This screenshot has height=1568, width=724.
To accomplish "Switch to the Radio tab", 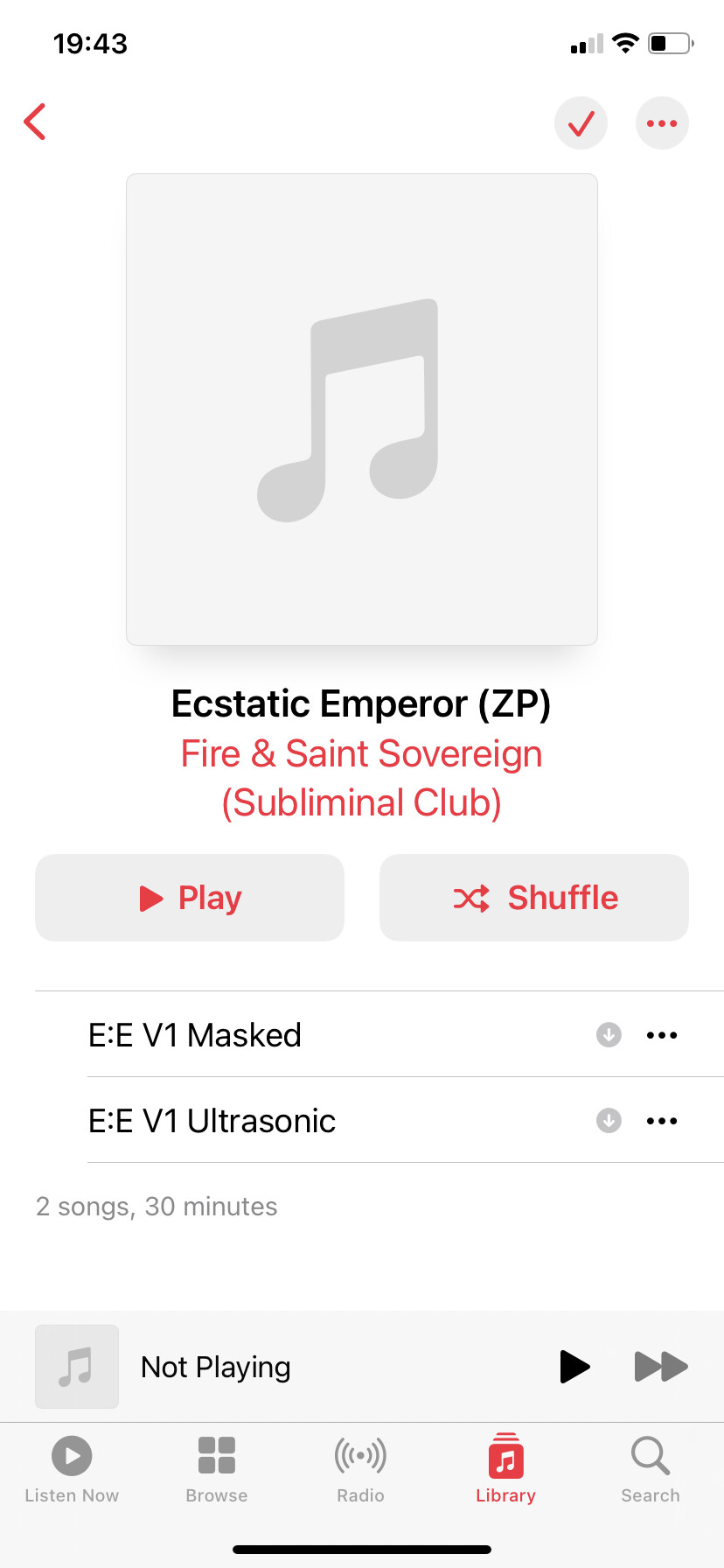I will pyautogui.click(x=361, y=1470).
